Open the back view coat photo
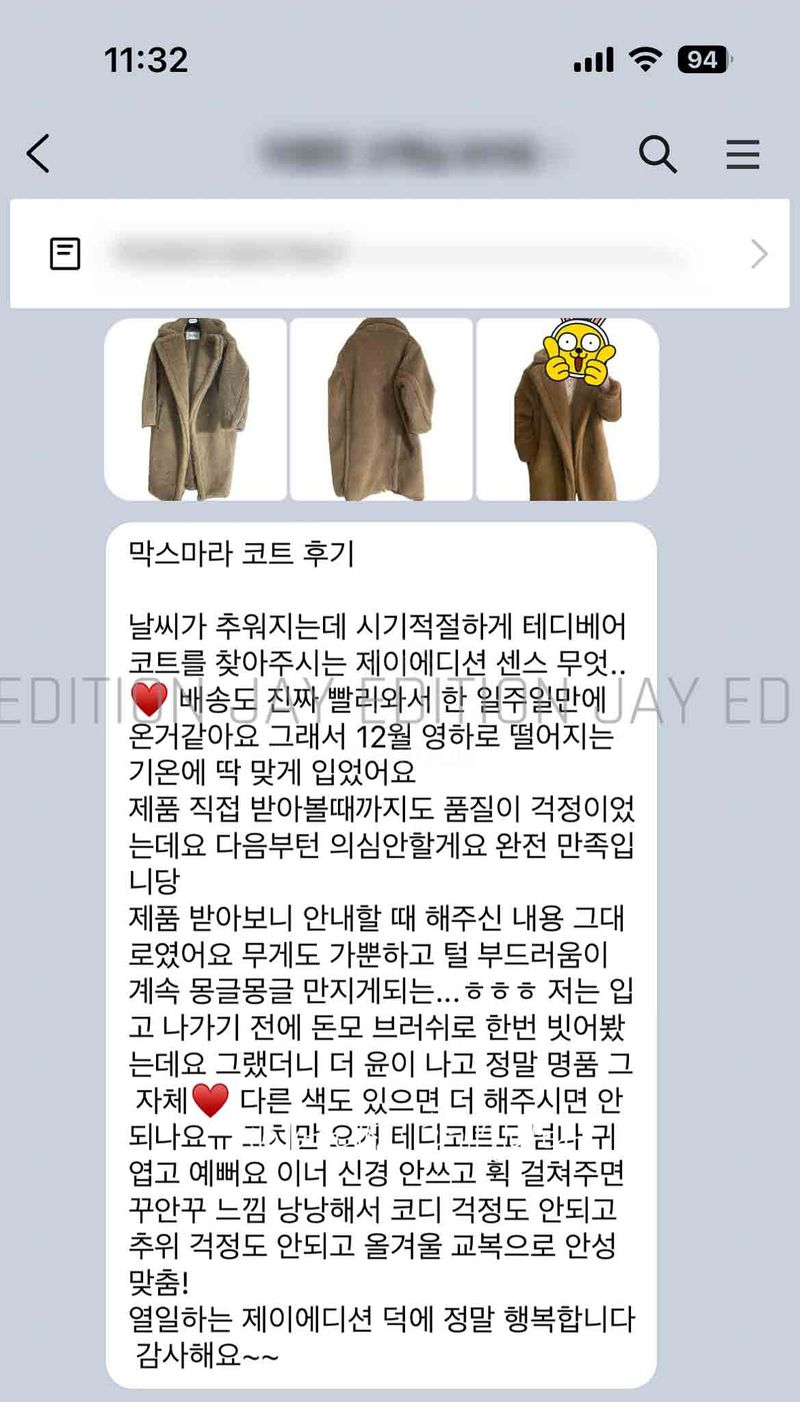 pos(381,409)
